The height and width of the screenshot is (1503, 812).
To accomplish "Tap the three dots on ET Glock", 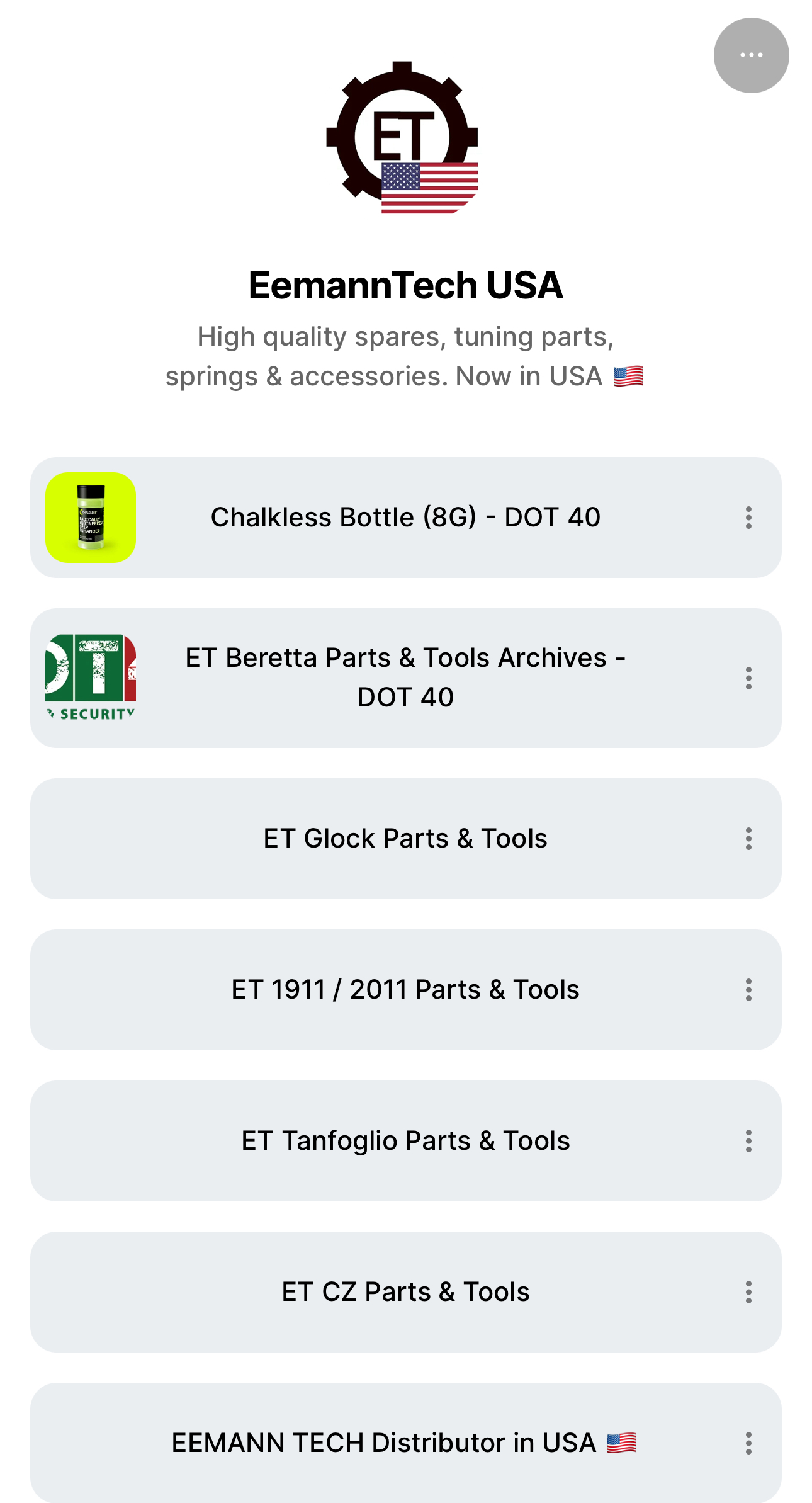I will click(x=748, y=839).
